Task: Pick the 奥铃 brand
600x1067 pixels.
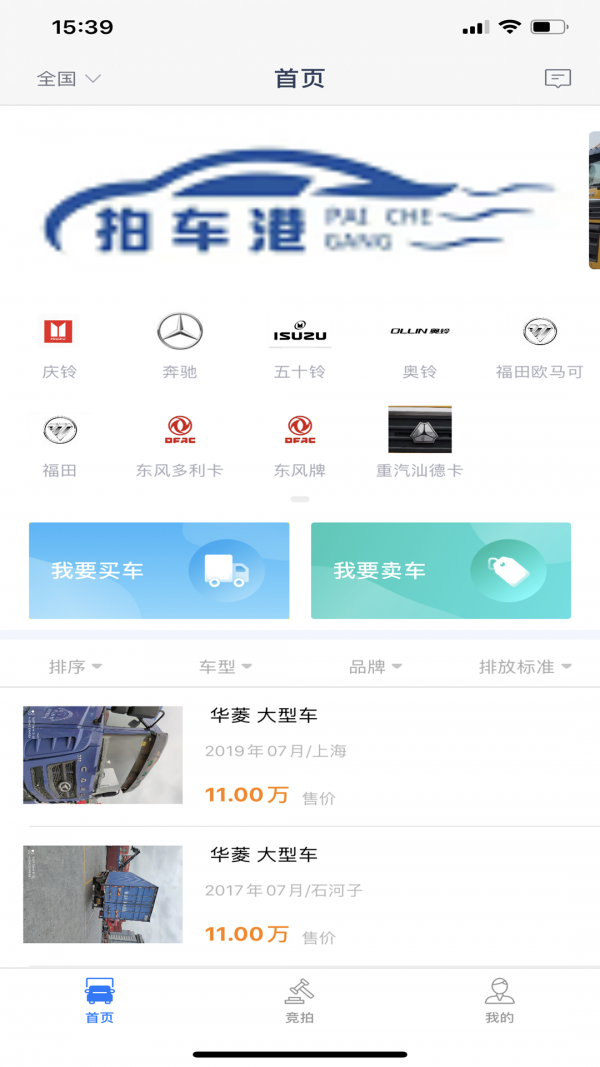Action: pyautogui.click(x=420, y=346)
